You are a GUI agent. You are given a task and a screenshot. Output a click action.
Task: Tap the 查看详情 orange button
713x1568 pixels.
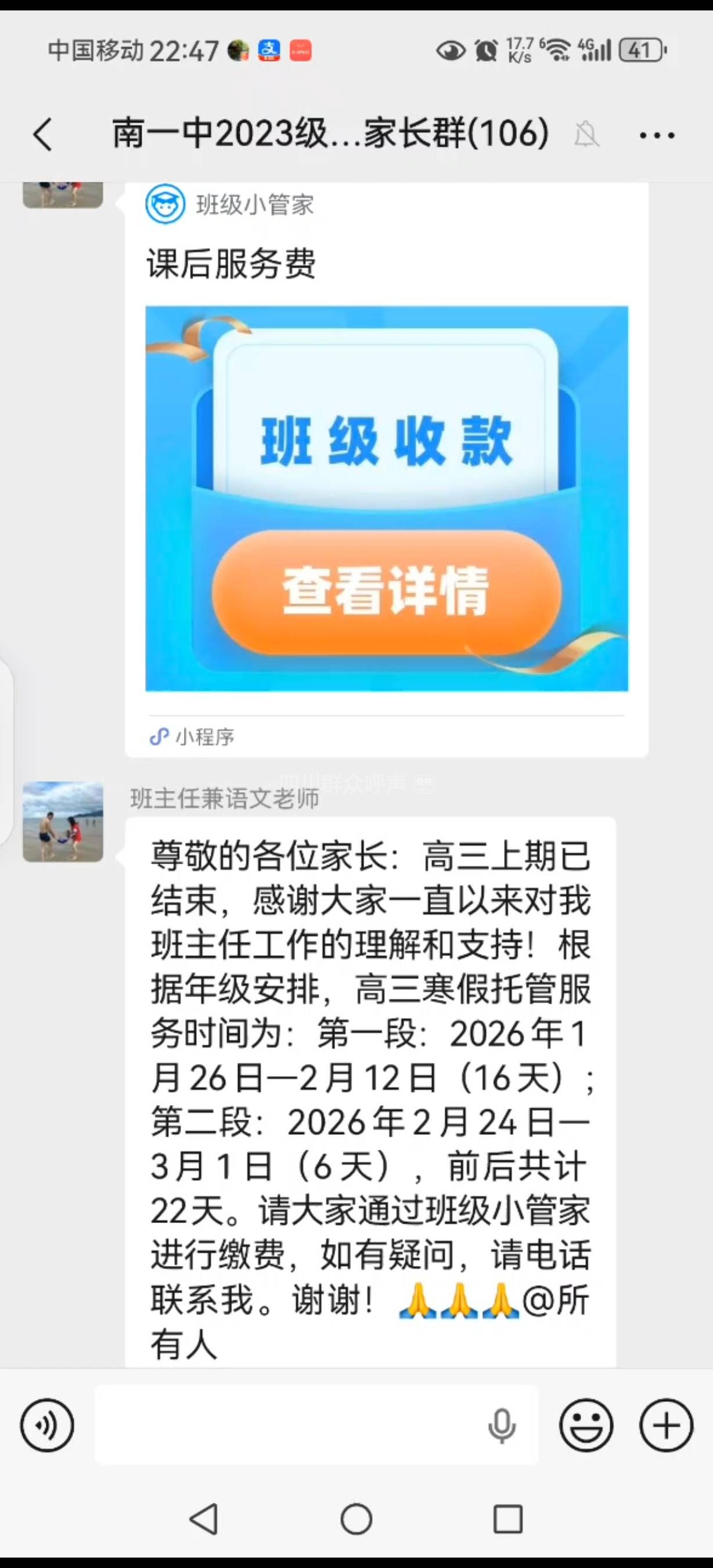point(386,592)
